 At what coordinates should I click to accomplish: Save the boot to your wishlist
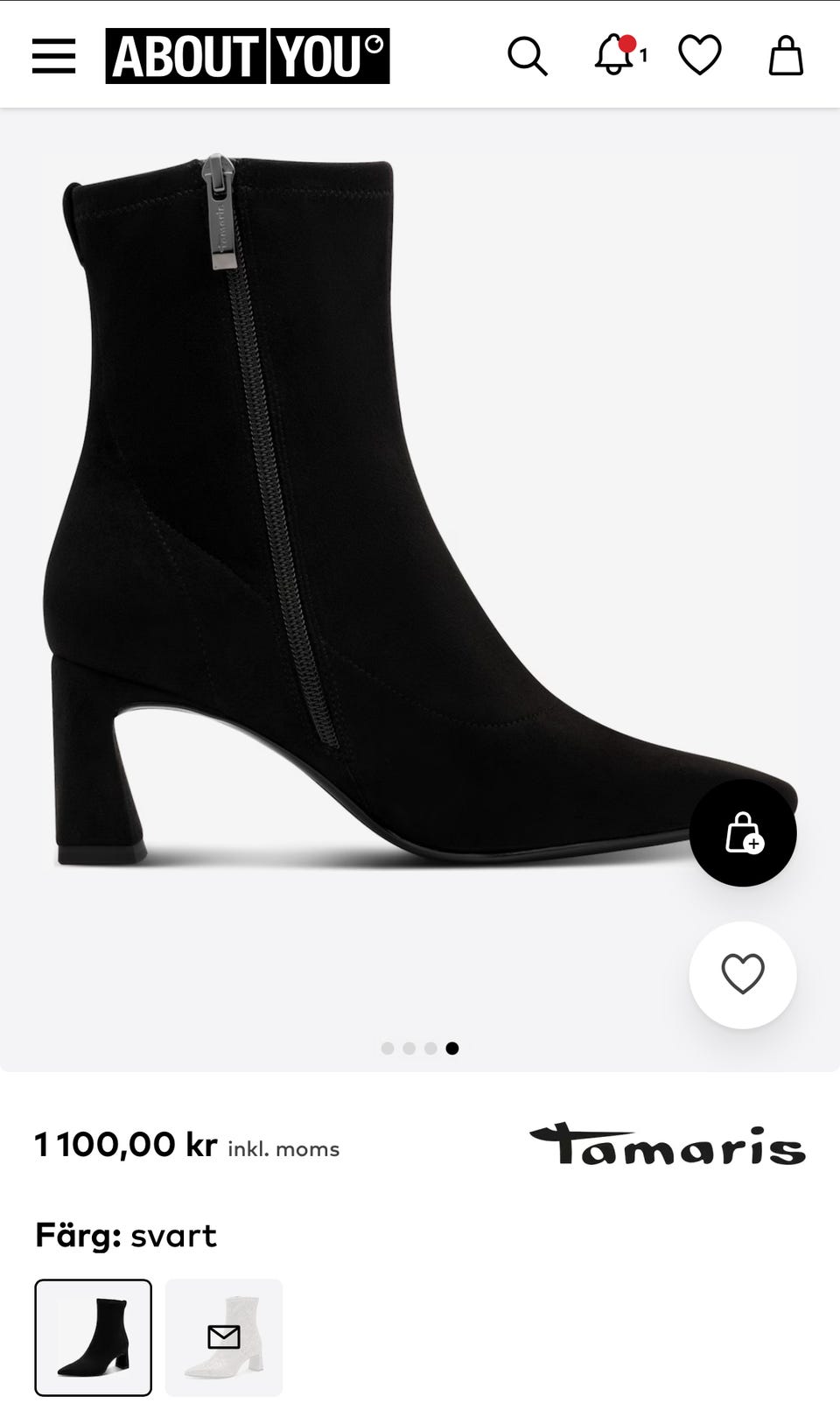[742, 974]
